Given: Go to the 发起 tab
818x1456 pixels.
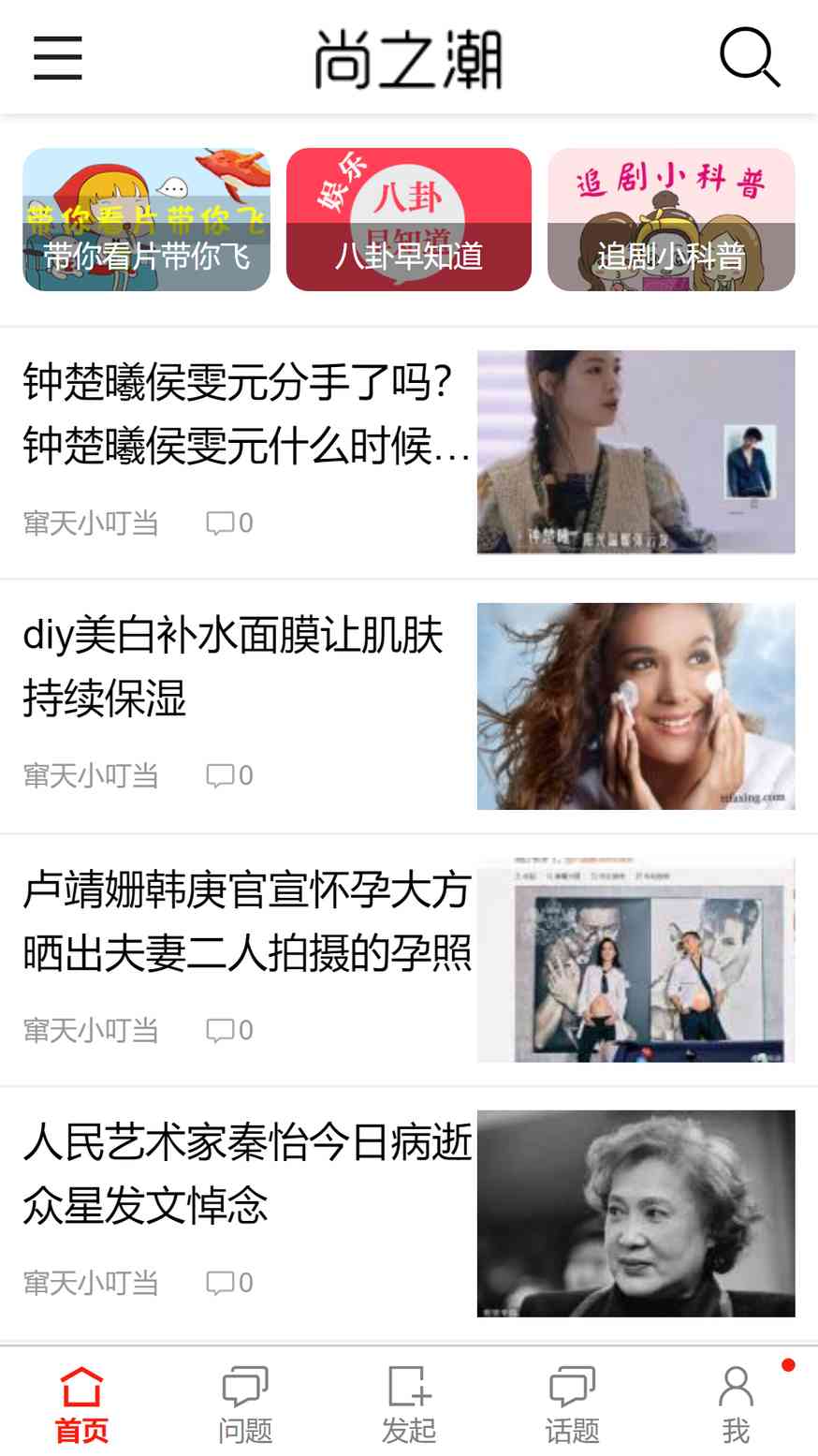Looking at the screenshot, I should tap(409, 1404).
